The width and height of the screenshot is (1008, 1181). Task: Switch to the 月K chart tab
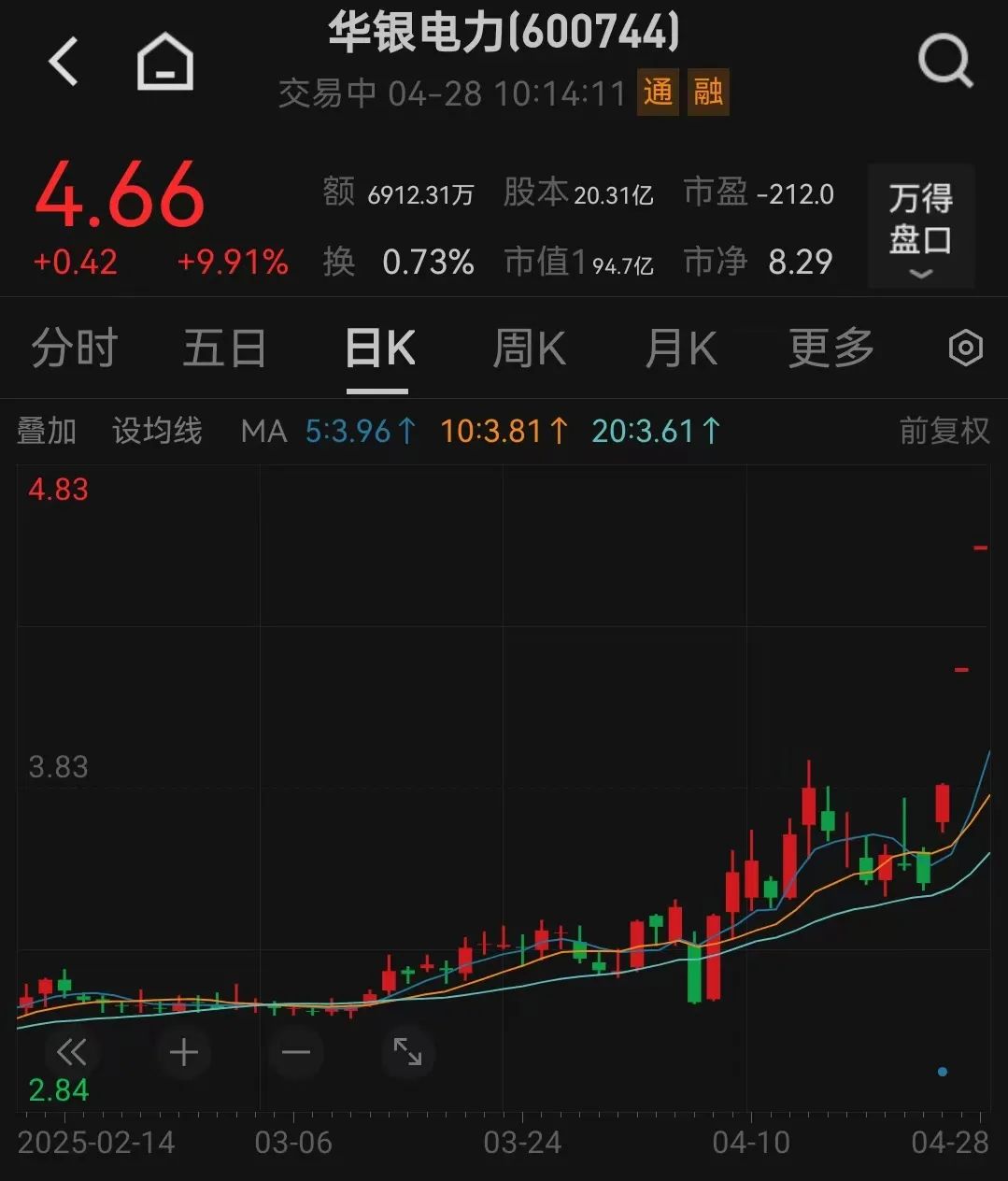(x=681, y=349)
